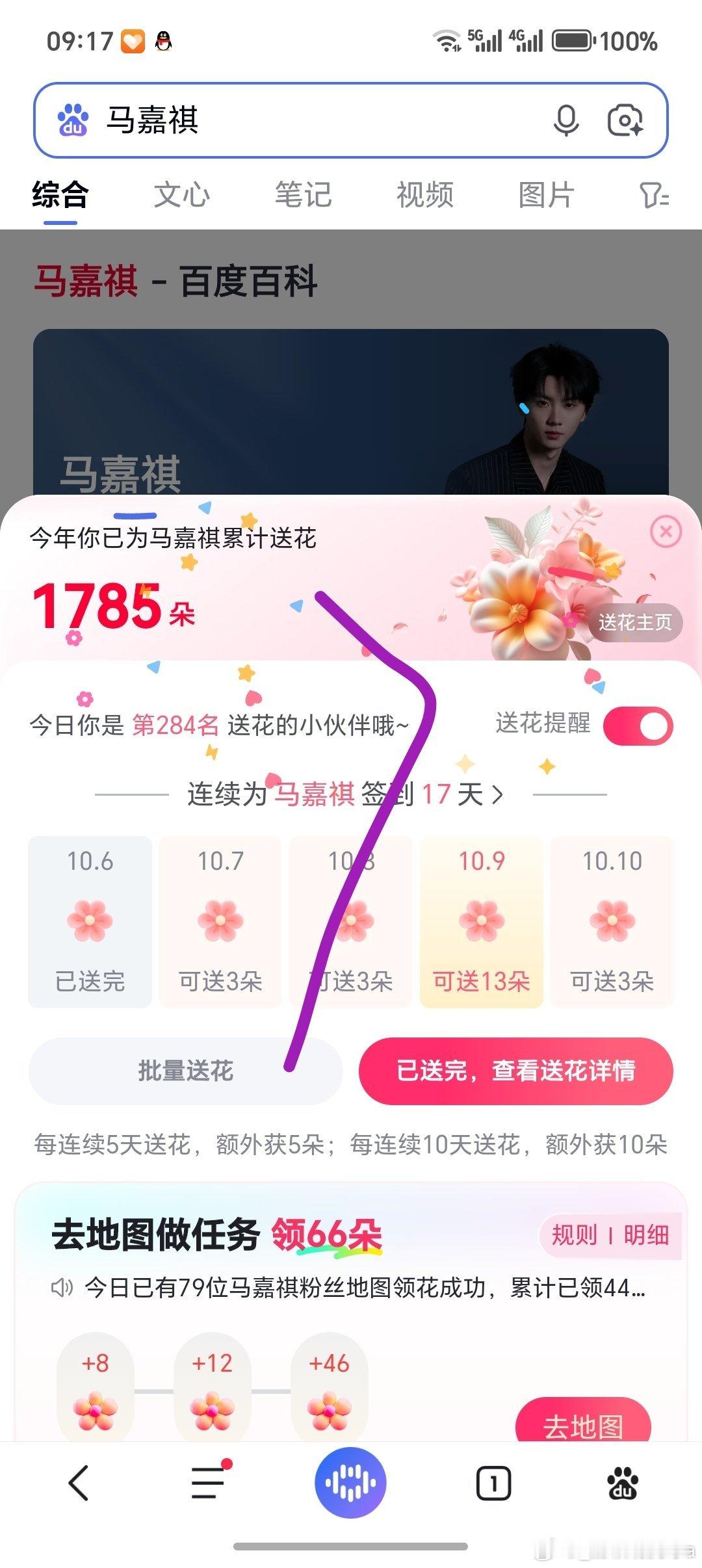Open the Baidu voice assistant button
The height and width of the screenshot is (1568, 702).
point(350,1483)
